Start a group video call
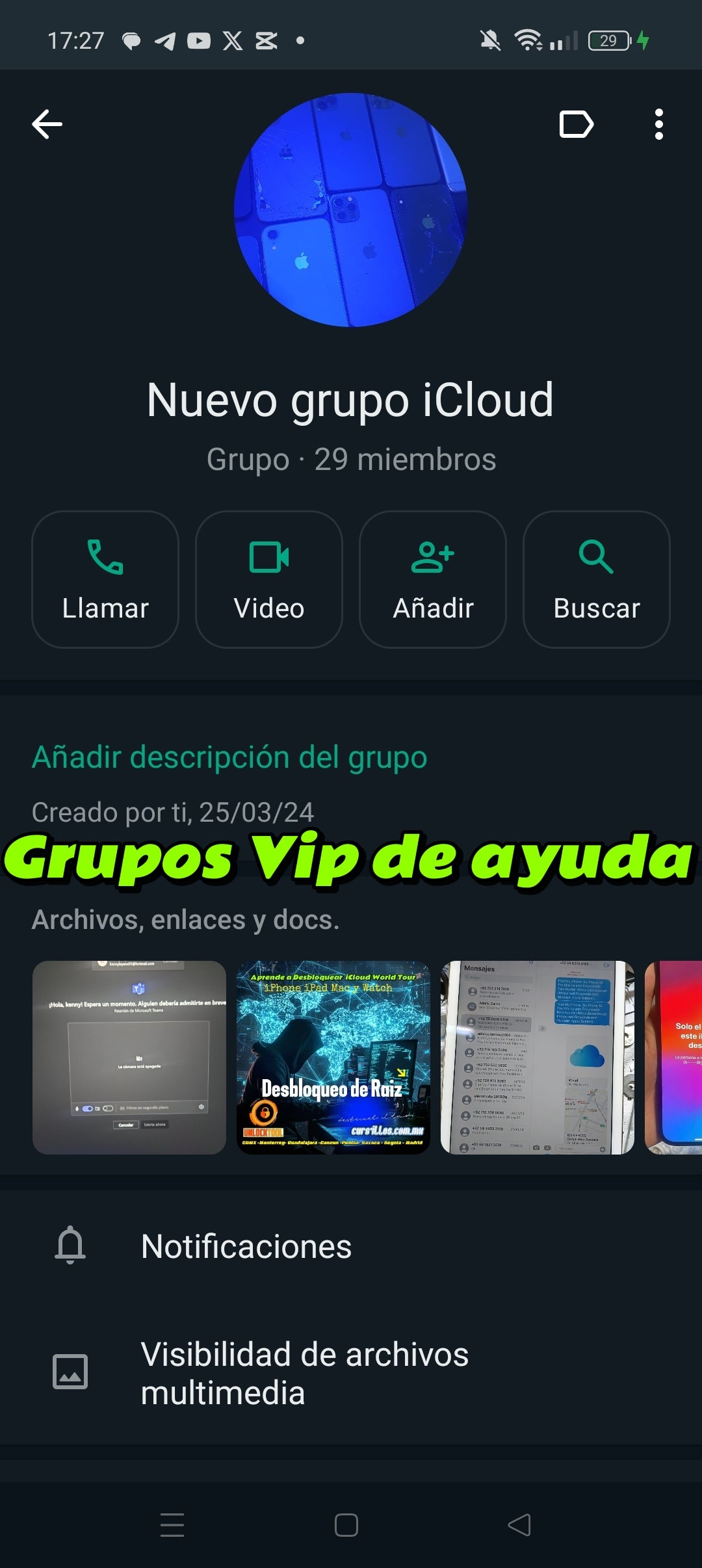The image size is (702, 1568). coord(269,579)
